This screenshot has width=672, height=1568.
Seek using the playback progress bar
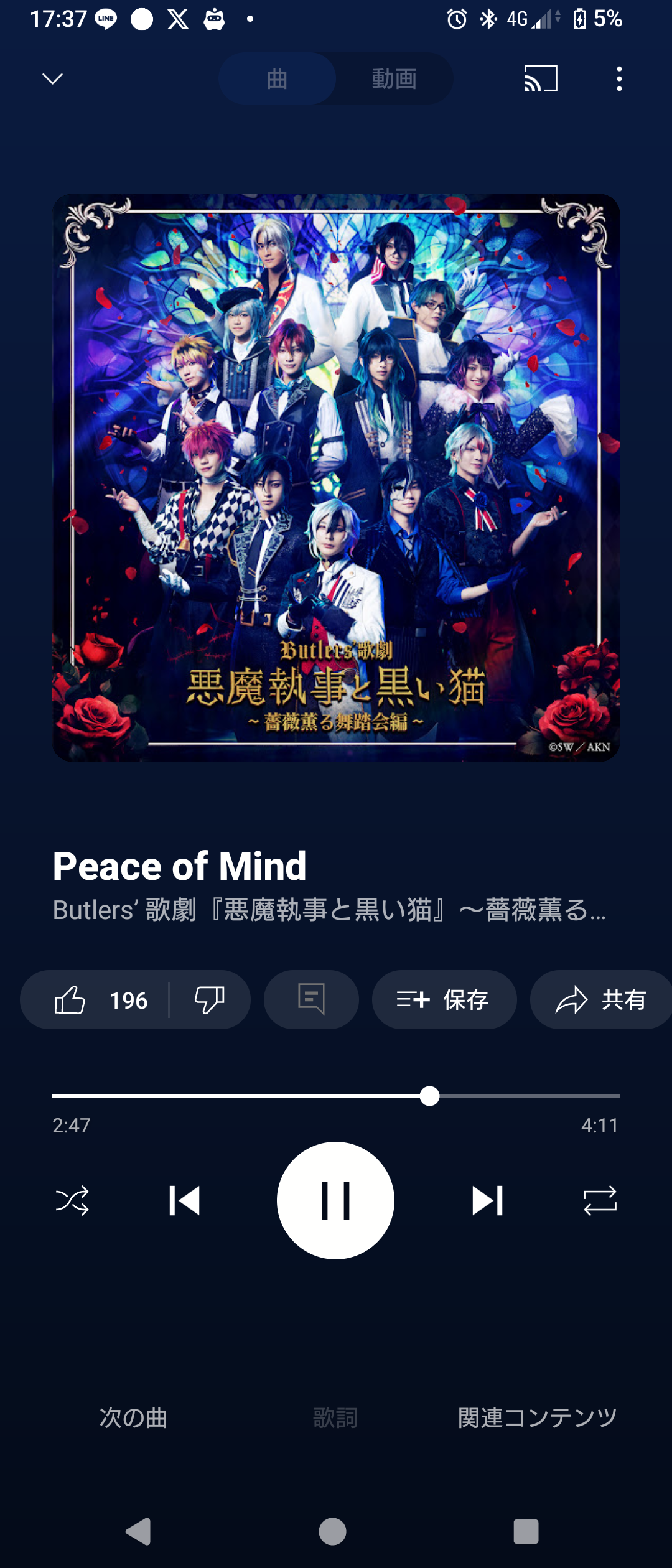click(x=336, y=1096)
